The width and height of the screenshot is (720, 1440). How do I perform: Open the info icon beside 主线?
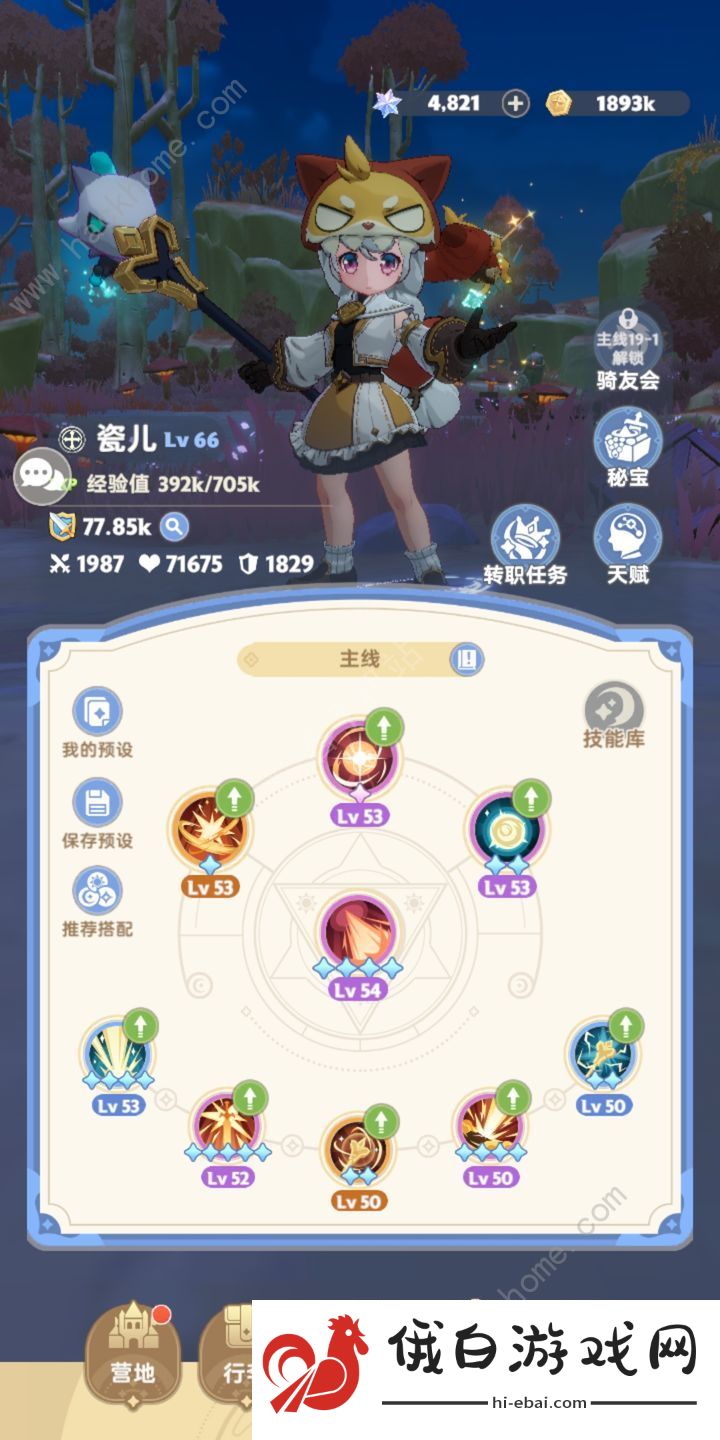click(467, 659)
